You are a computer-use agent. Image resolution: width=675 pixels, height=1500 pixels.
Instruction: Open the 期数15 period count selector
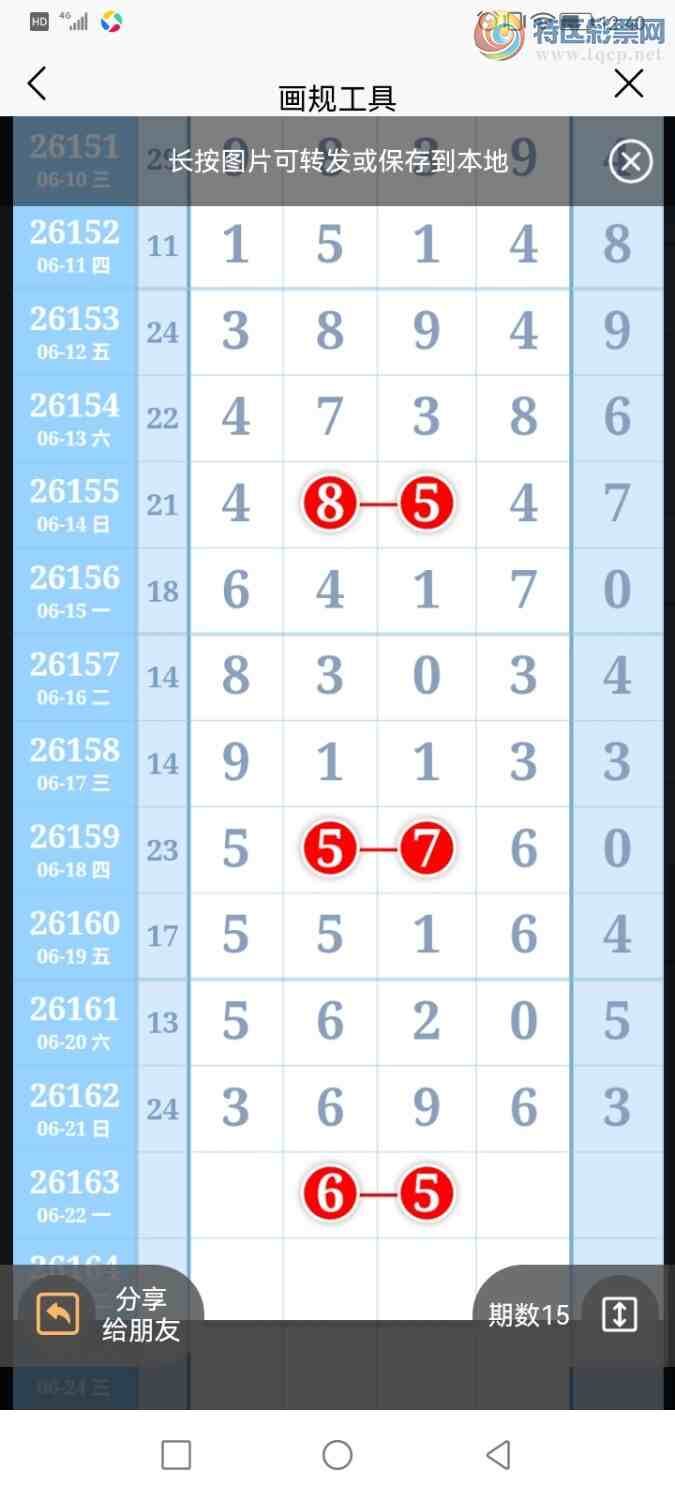528,1315
